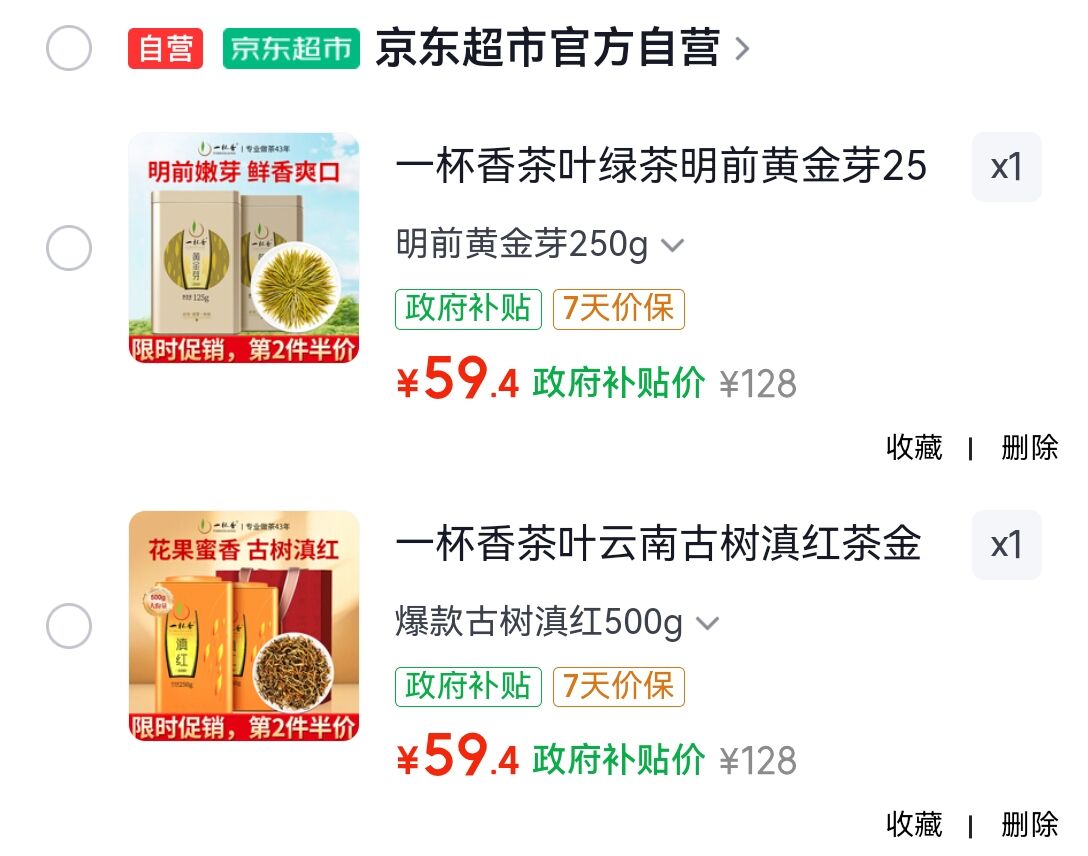Open 一杯香茶叶绿茶明前黄金芽 product details
The height and width of the screenshot is (856, 1088).
click(x=661, y=166)
